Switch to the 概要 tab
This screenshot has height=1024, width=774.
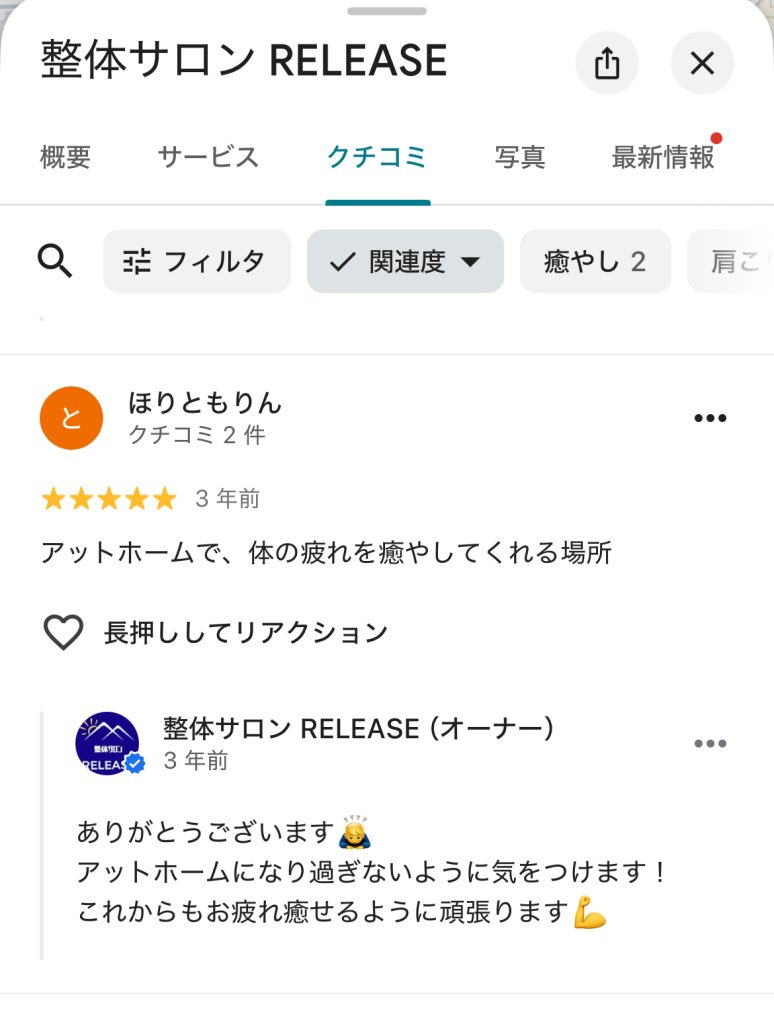pyautogui.click(x=66, y=157)
